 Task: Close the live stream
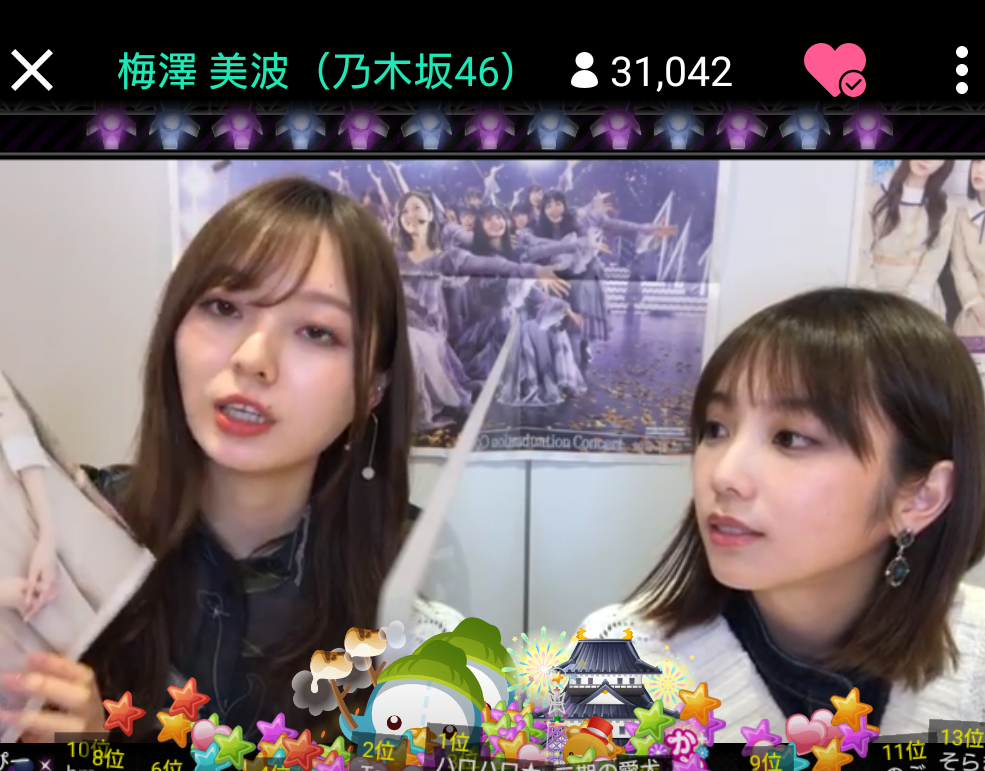point(31,71)
